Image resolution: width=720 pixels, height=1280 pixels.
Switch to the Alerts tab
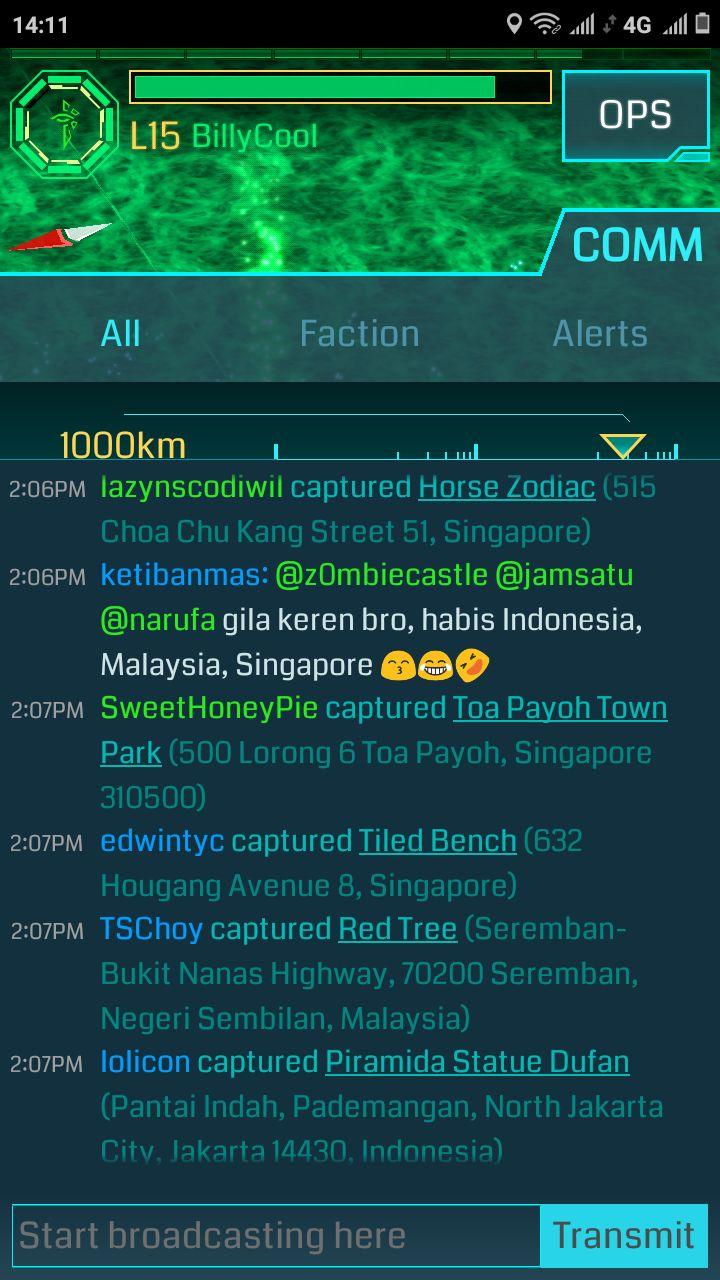coord(600,333)
